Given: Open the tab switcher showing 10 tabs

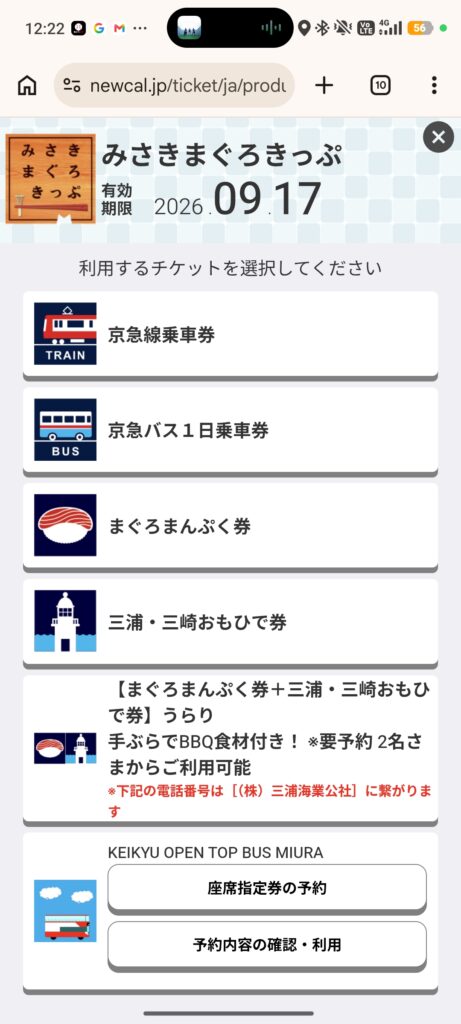Looking at the screenshot, I should [x=381, y=86].
